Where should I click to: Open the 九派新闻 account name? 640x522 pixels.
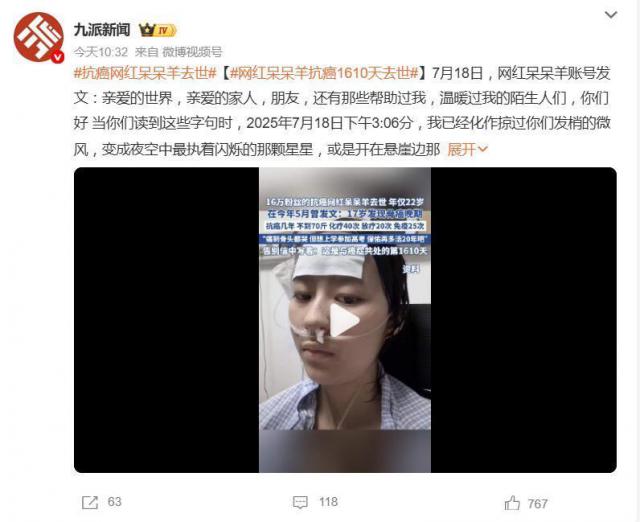[102, 30]
